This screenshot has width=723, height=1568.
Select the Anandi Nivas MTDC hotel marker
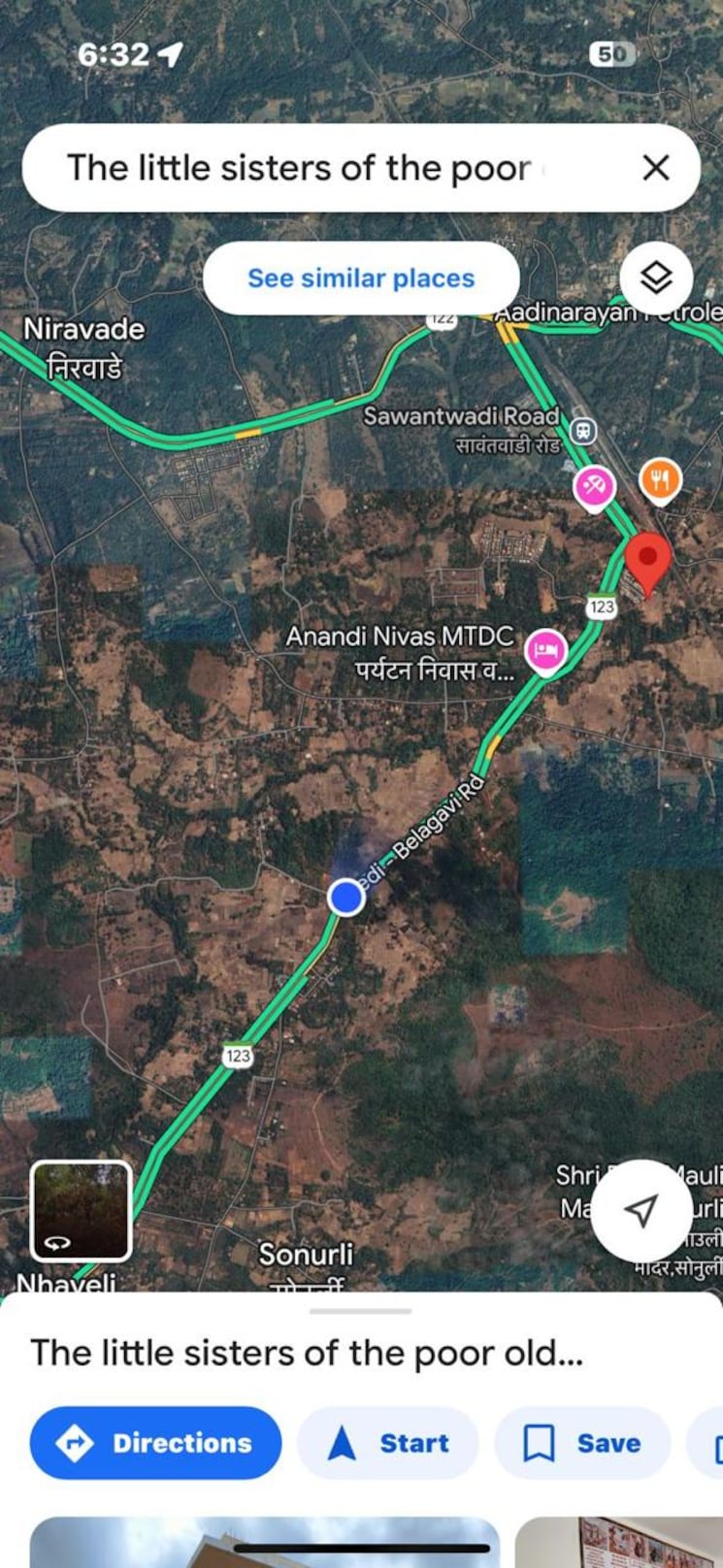click(545, 650)
